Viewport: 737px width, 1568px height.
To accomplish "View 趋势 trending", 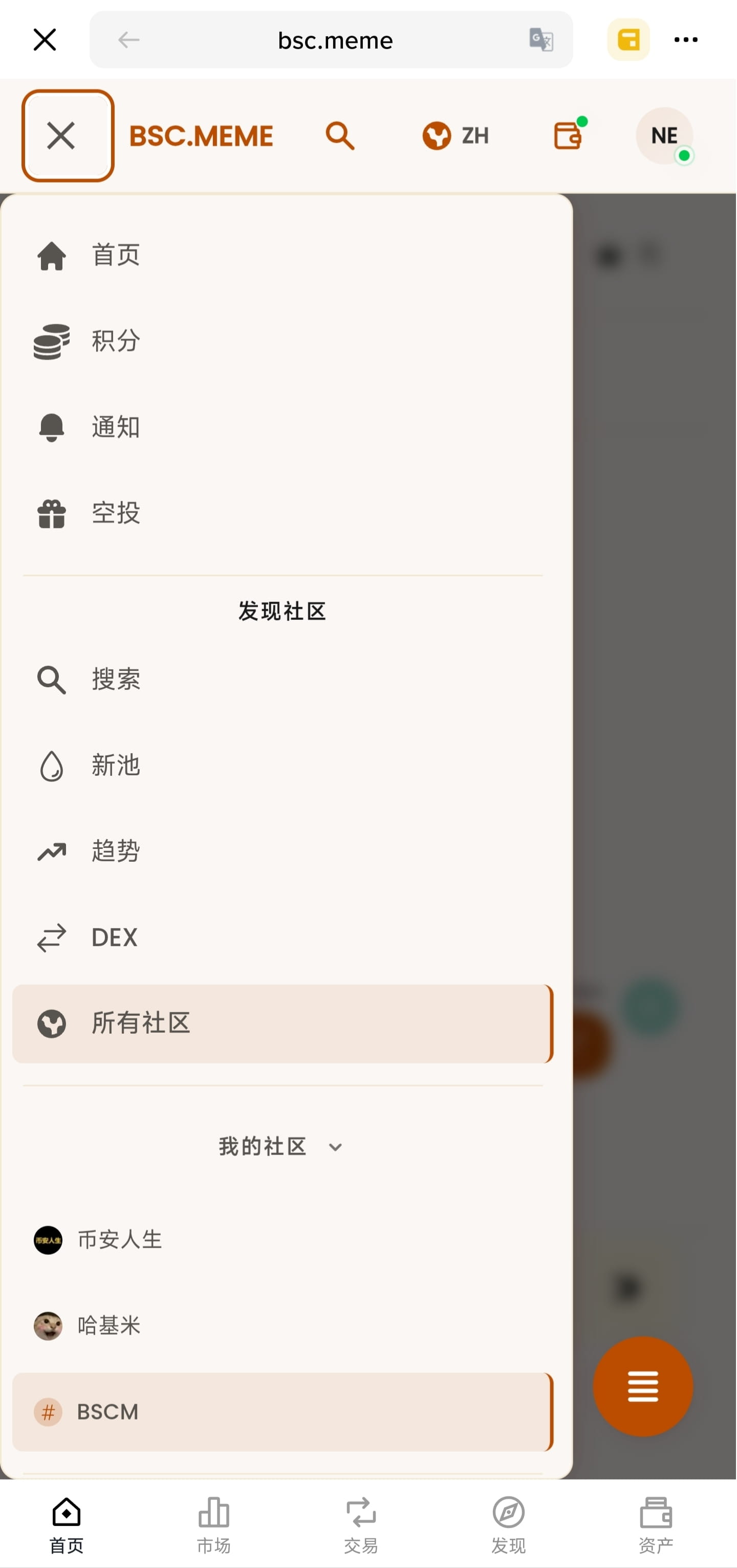I will (116, 851).
